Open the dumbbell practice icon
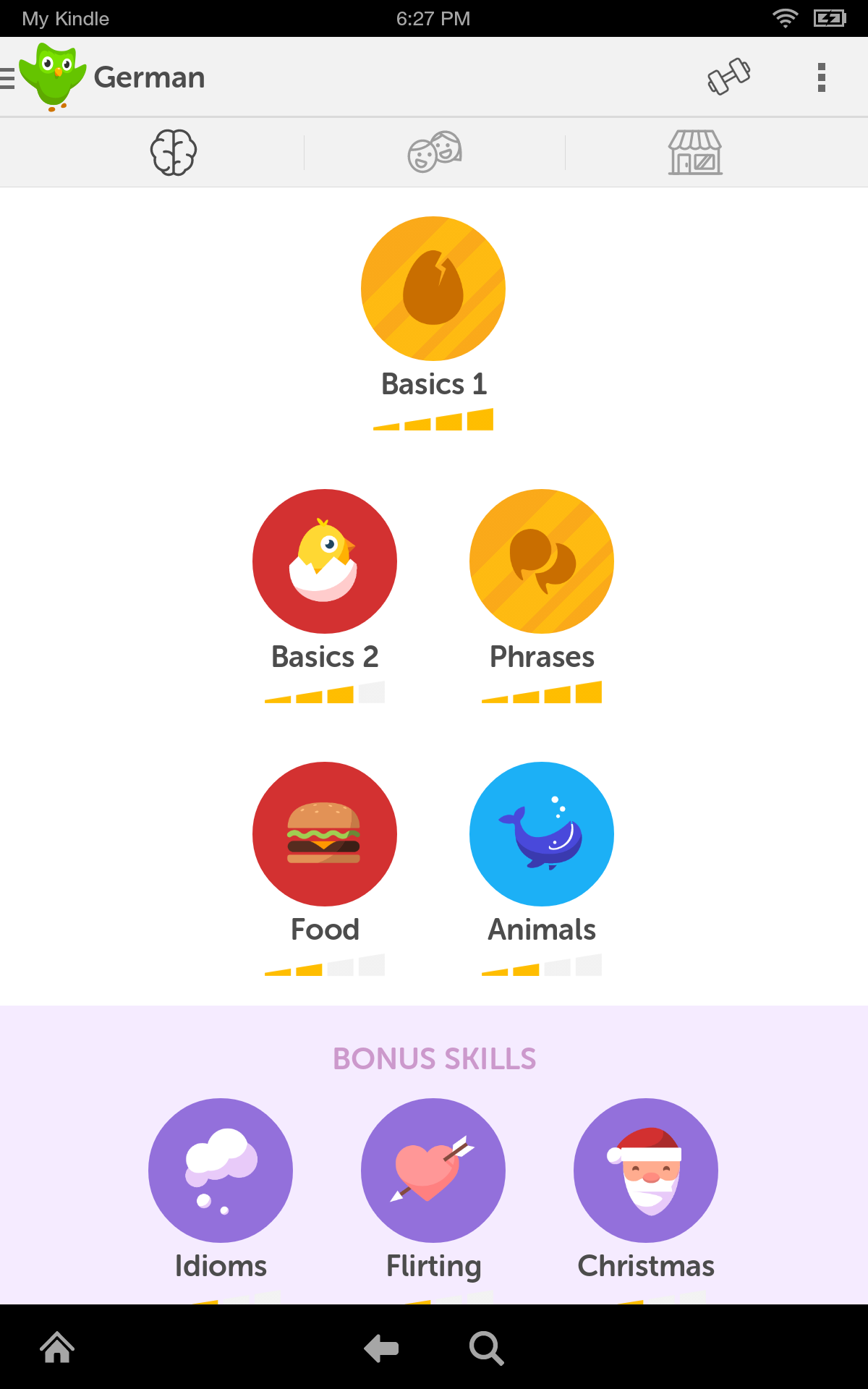 (x=728, y=77)
